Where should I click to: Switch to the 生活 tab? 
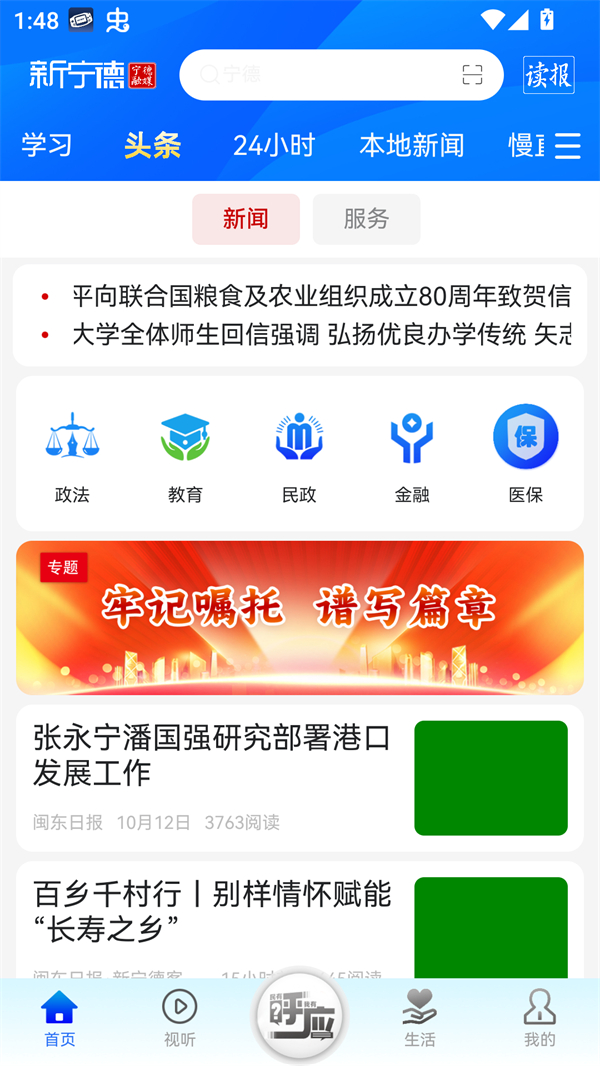[x=420, y=1018]
